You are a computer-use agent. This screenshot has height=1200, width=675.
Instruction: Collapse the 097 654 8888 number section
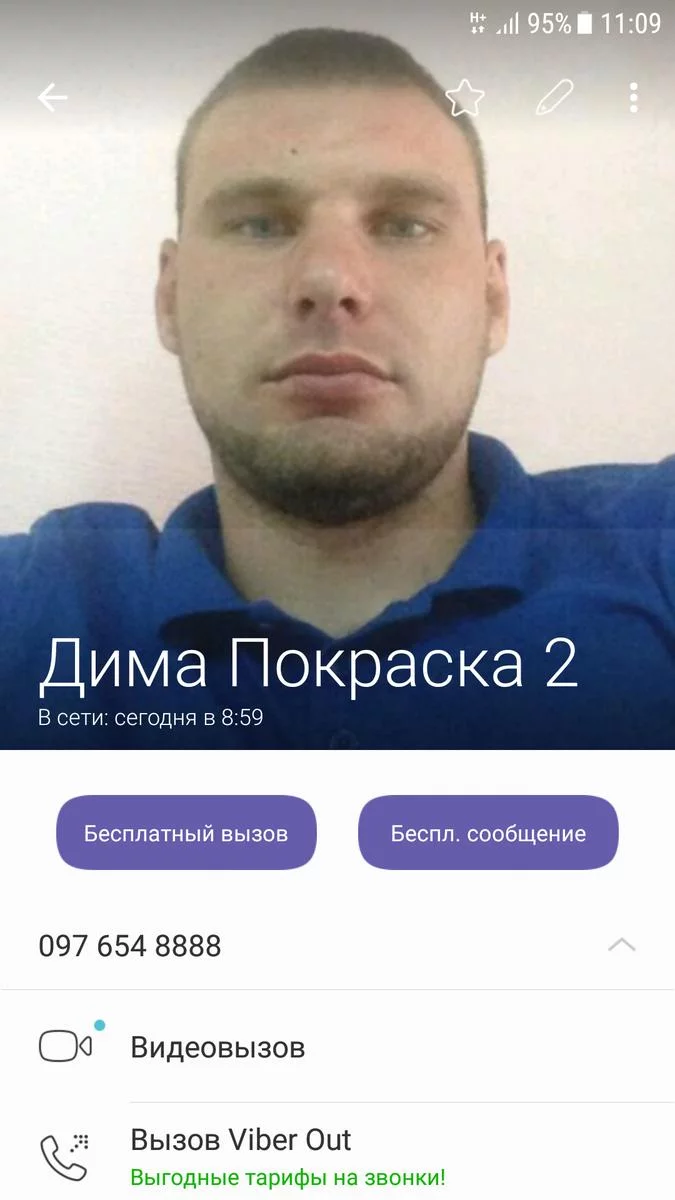[x=621, y=945]
